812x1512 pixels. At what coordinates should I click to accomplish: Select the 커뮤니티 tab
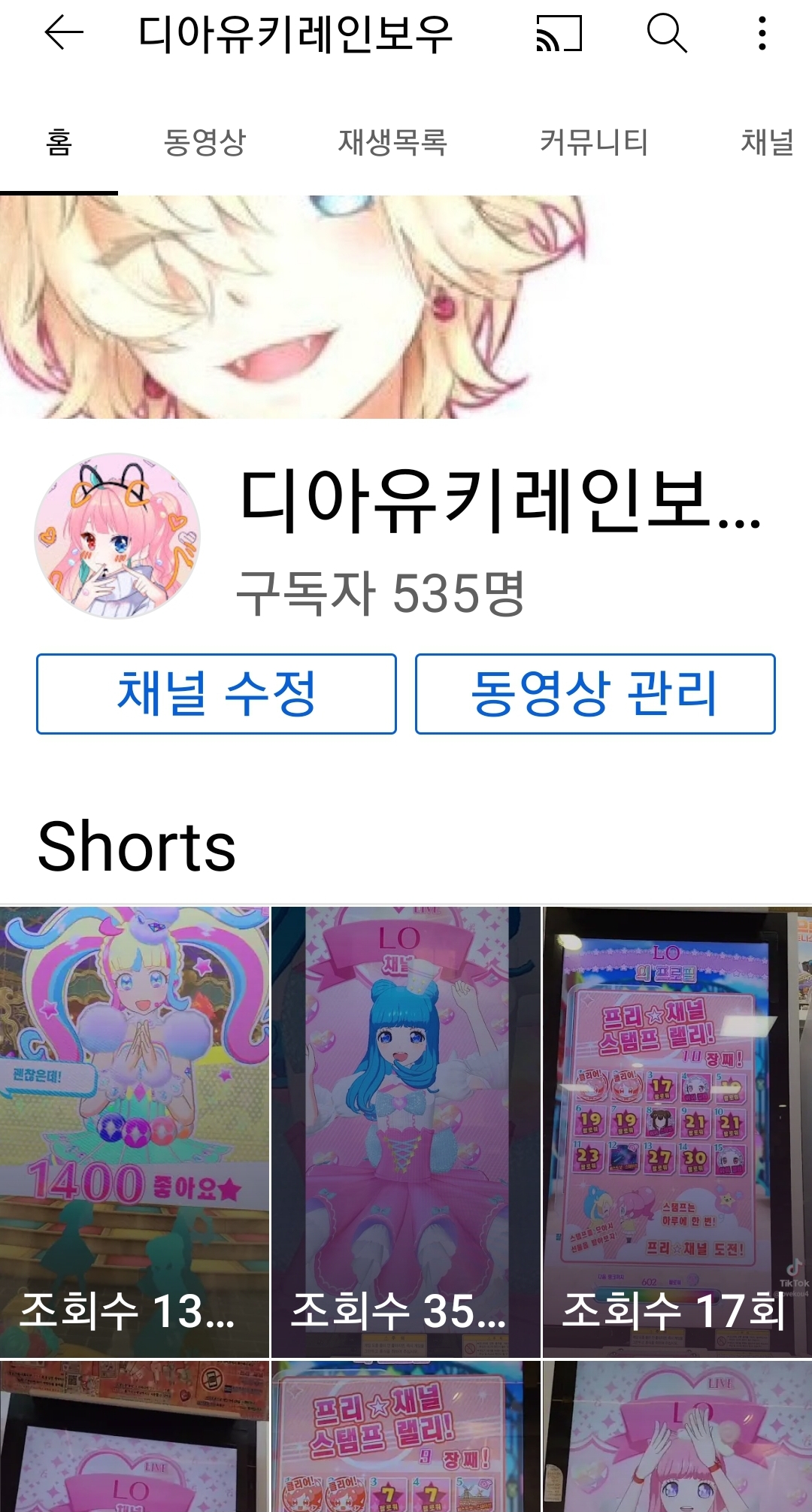pyautogui.click(x=594, y=142)
